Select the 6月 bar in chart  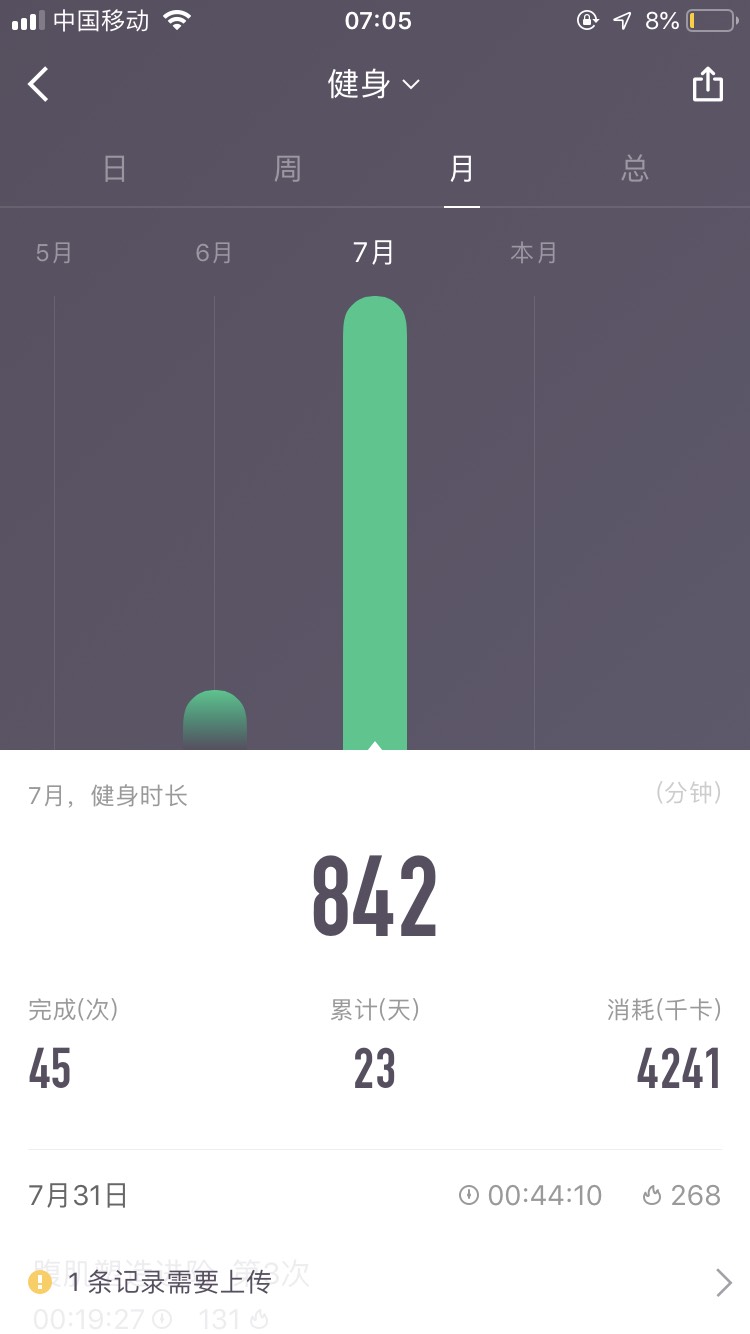[214, 719]
